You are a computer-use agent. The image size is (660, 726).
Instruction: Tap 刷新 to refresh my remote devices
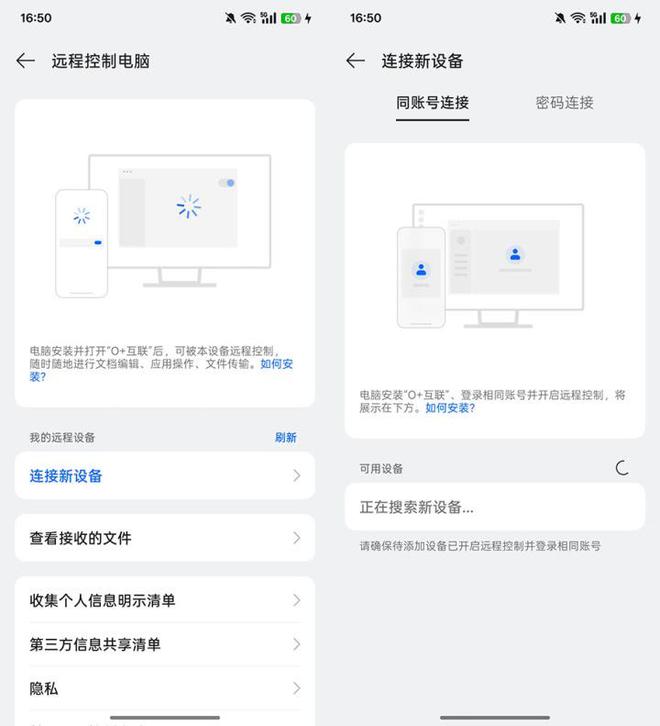click(285, 437)
